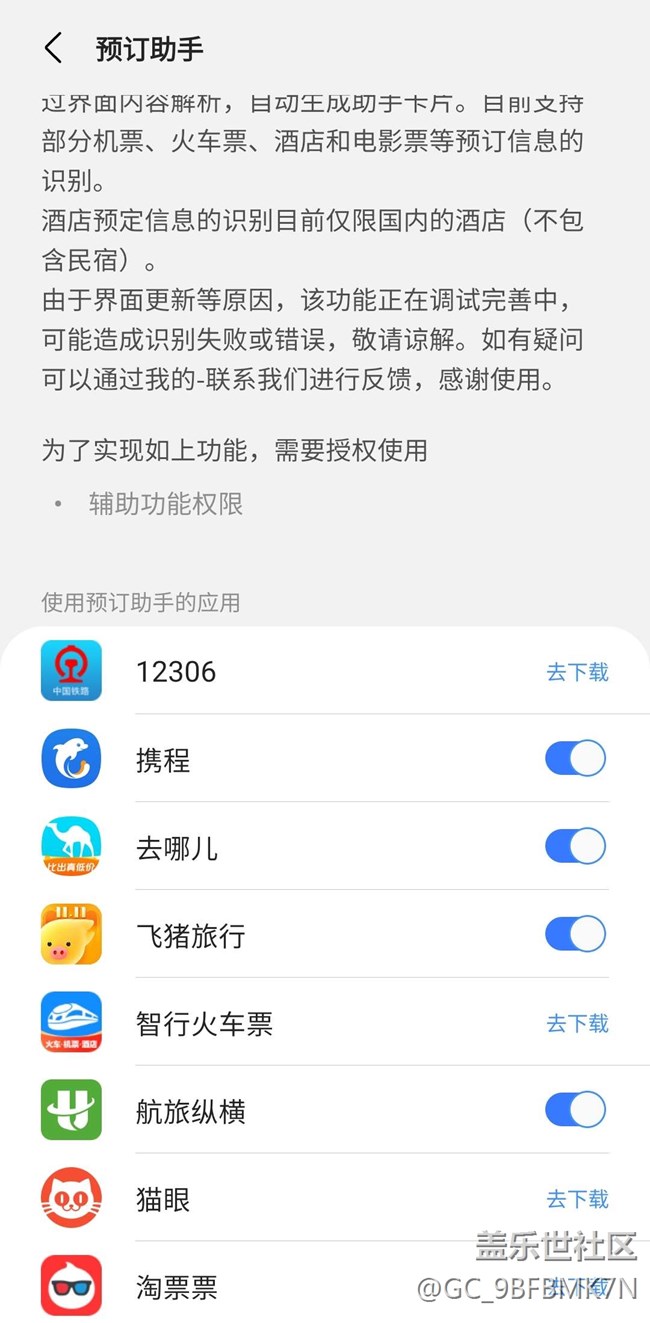Tap 去下载 next to 猫眼
This screenshot has width=650, height=1323.
tap(577, 1198)
